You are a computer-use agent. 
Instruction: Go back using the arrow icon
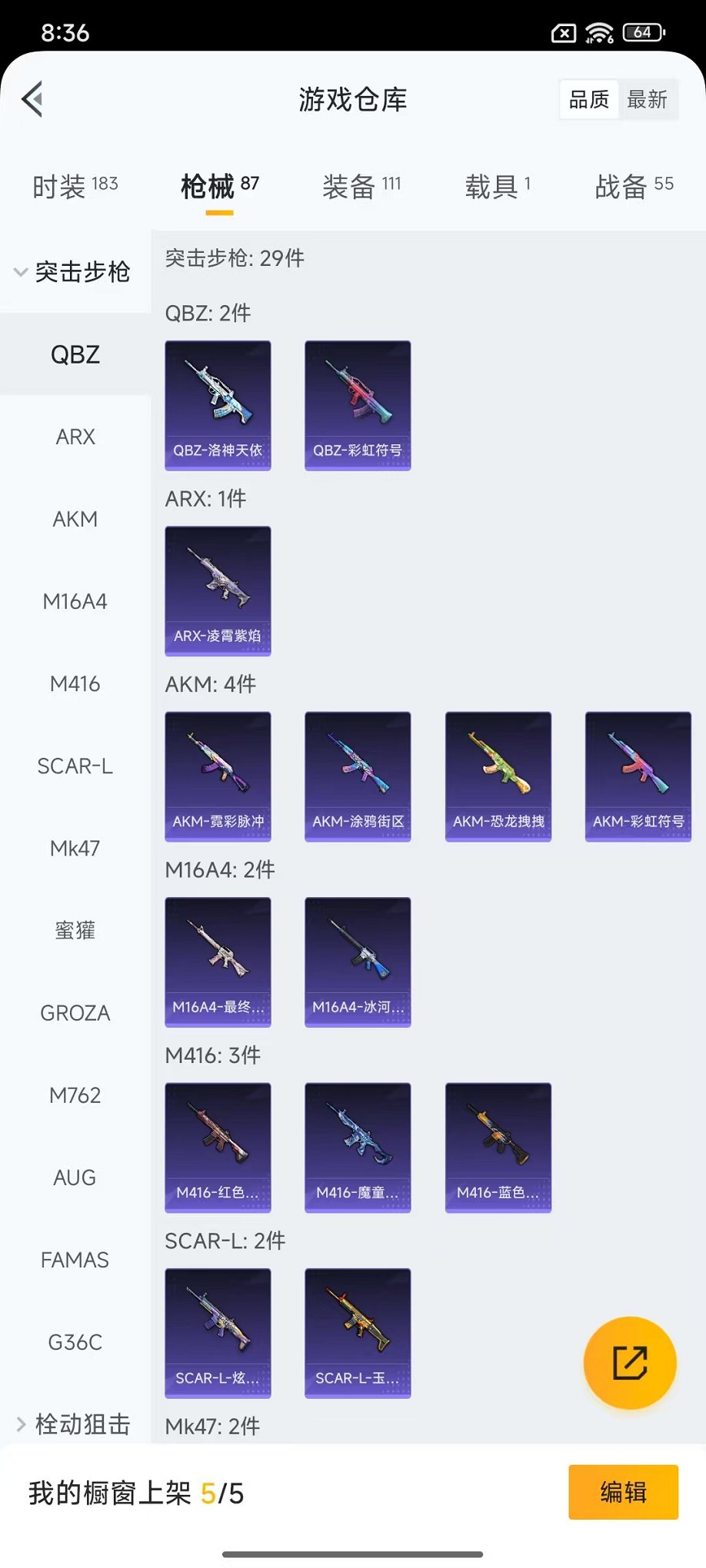[x=32, y=99]
